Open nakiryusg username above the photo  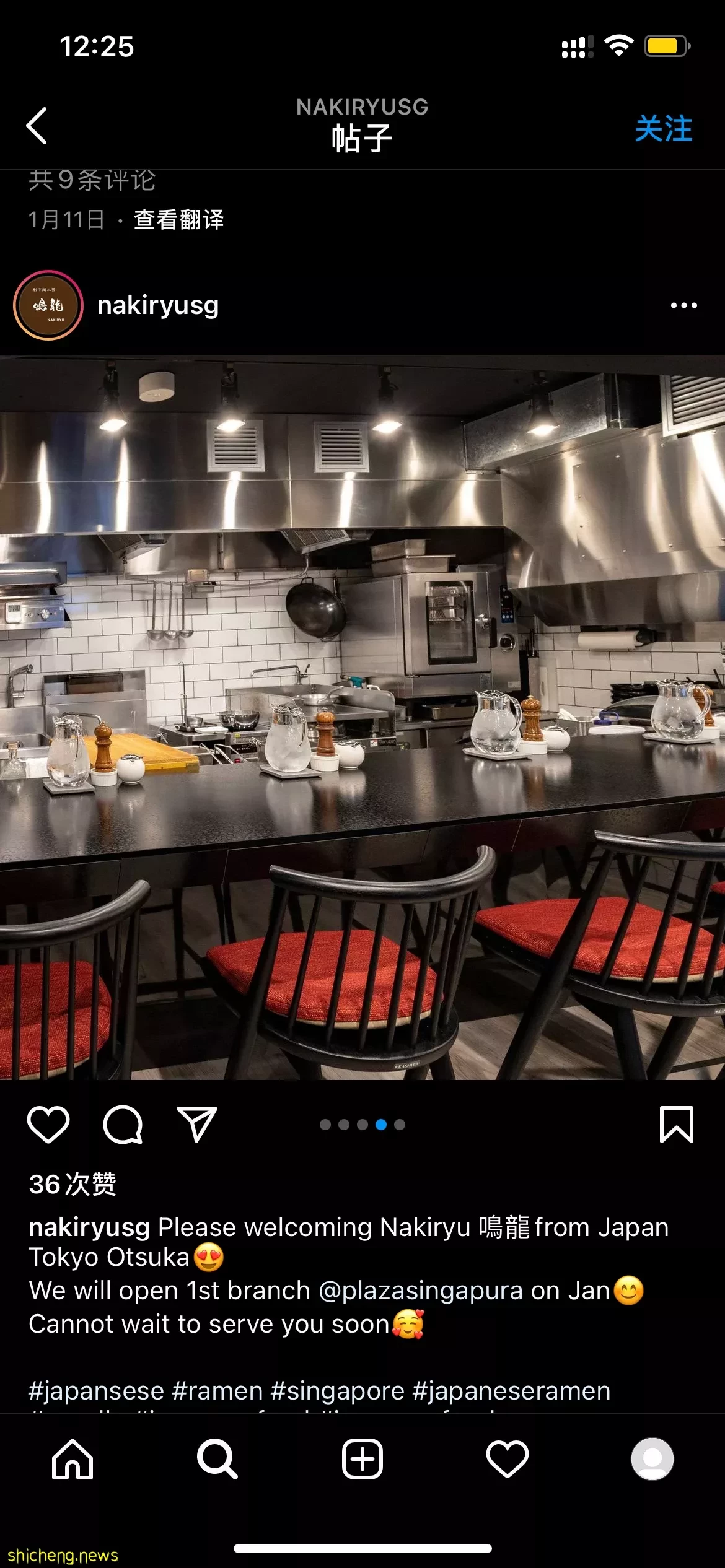(x=158, y=305)
